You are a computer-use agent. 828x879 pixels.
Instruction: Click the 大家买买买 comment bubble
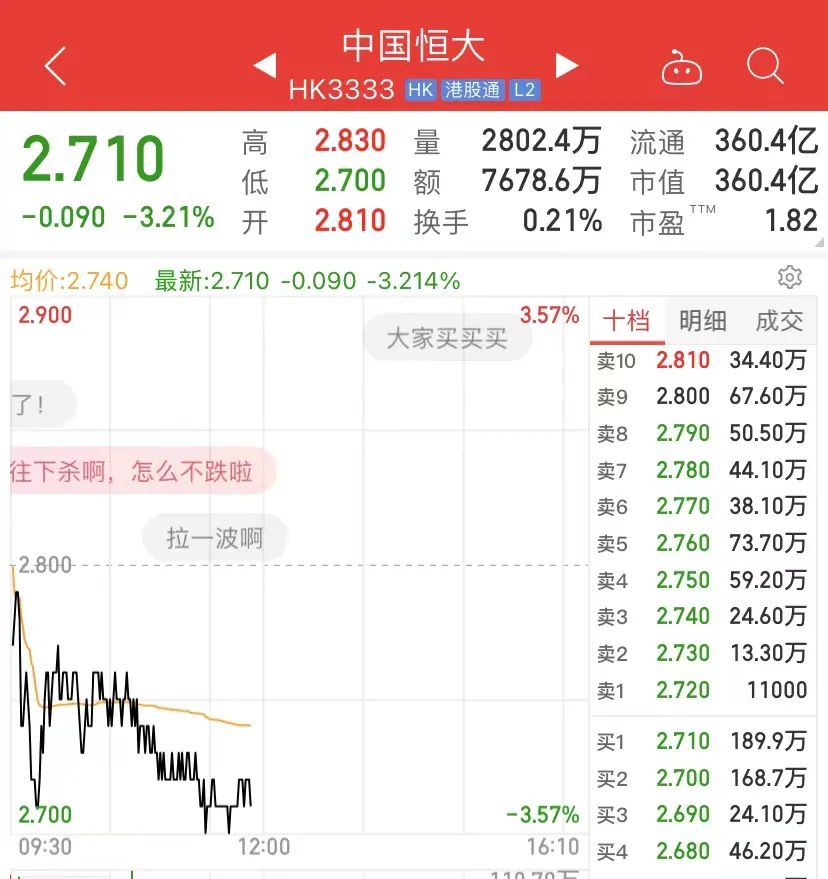click(447, 338)
